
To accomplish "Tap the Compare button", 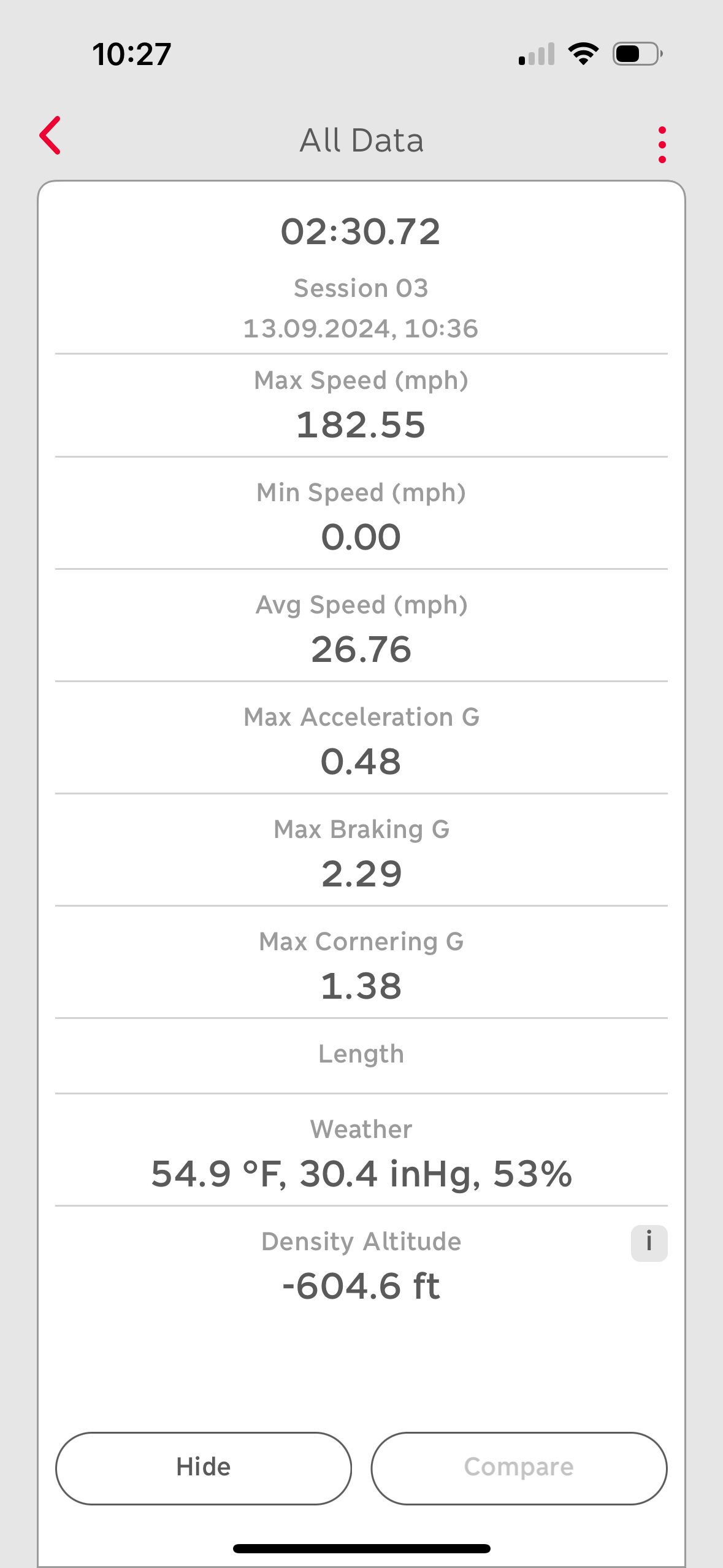I will coord(519,1467).
